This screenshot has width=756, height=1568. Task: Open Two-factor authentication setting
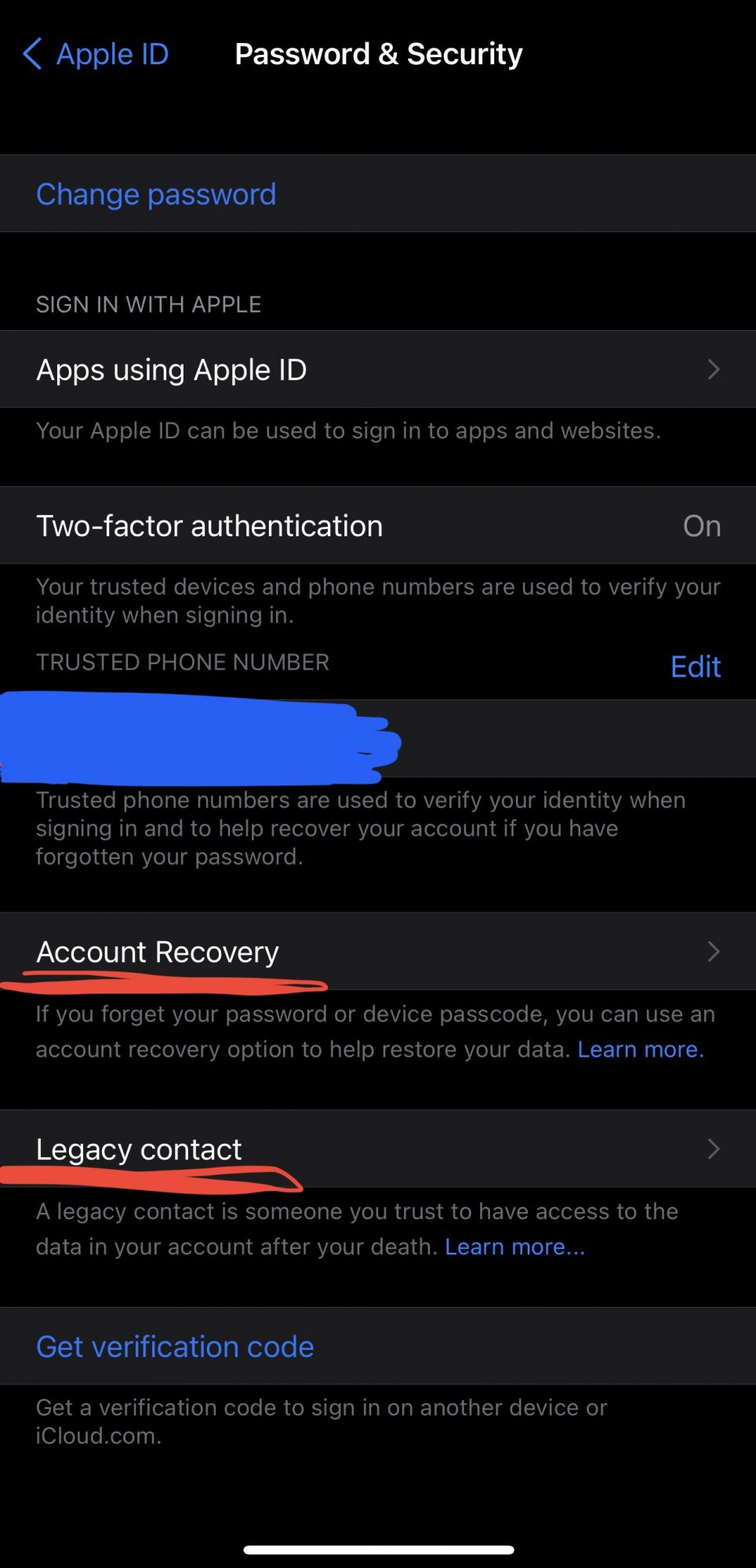pos(376,525)
